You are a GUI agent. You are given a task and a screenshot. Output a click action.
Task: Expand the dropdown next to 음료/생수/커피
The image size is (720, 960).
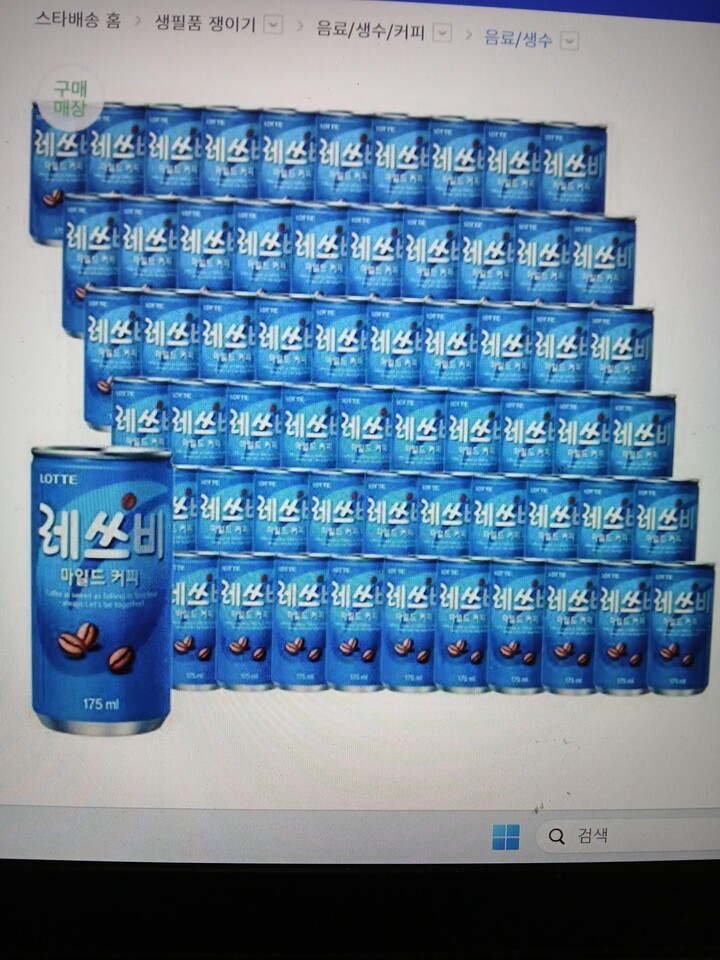tap(442, 34)
